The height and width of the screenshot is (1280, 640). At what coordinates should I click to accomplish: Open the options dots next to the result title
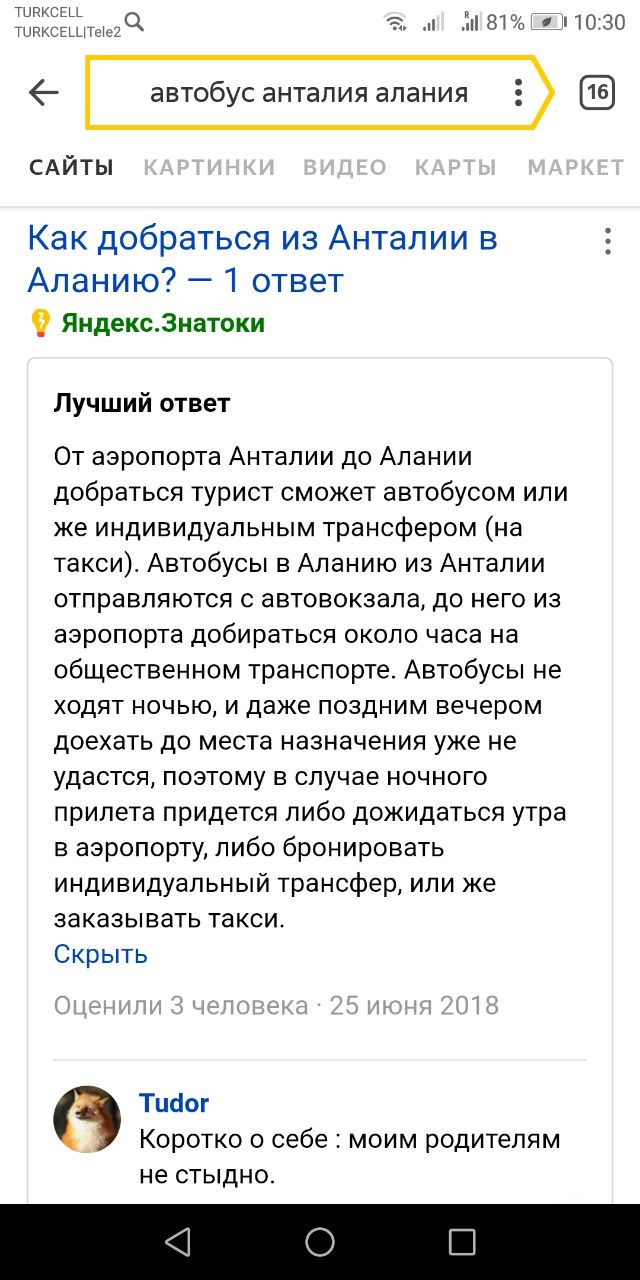608,241
